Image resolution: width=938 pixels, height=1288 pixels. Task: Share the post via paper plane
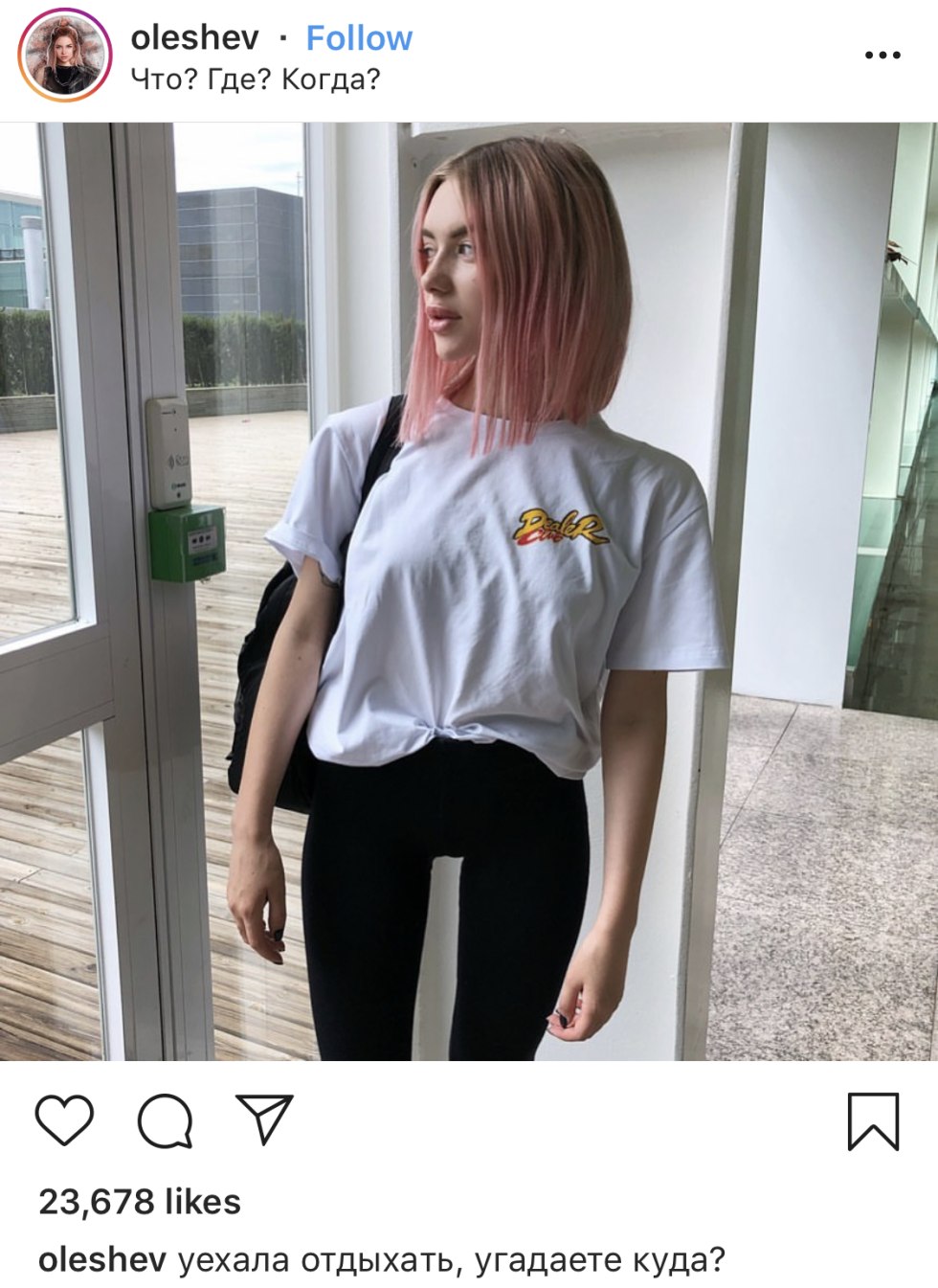264,1119
